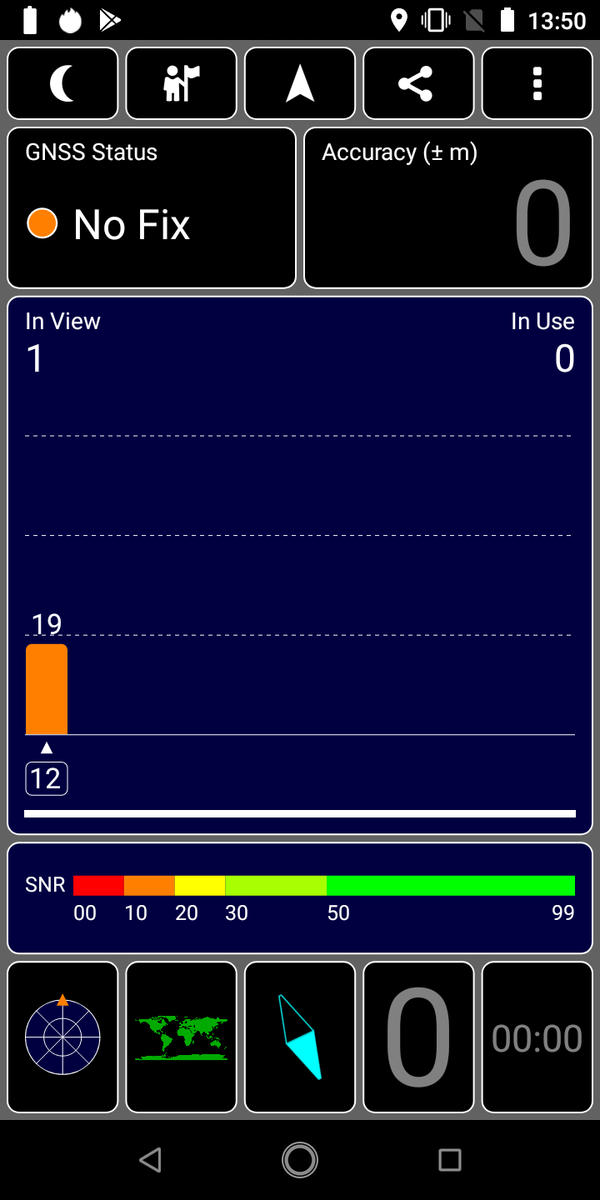
Task: Open the satellite sky view radar tile
Action: (63, 1037)
